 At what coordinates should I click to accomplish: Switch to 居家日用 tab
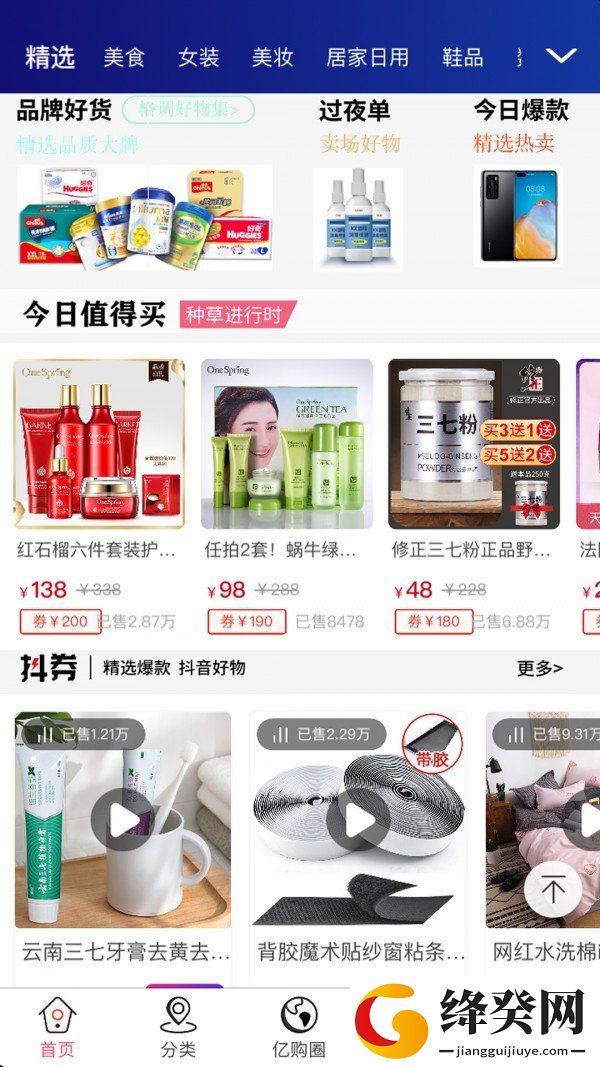coord(367,57)
